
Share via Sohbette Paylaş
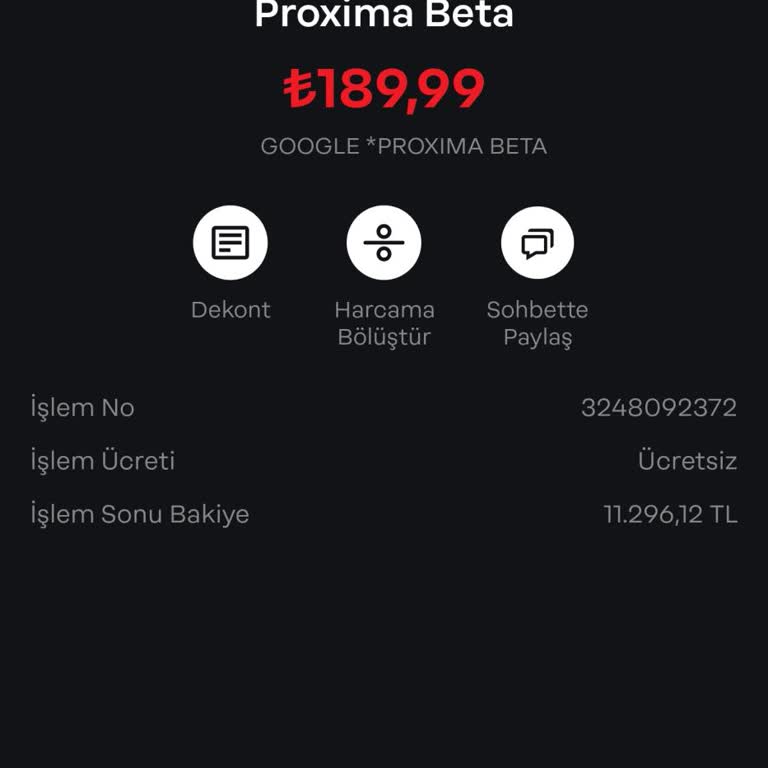[x=537, y=243]
